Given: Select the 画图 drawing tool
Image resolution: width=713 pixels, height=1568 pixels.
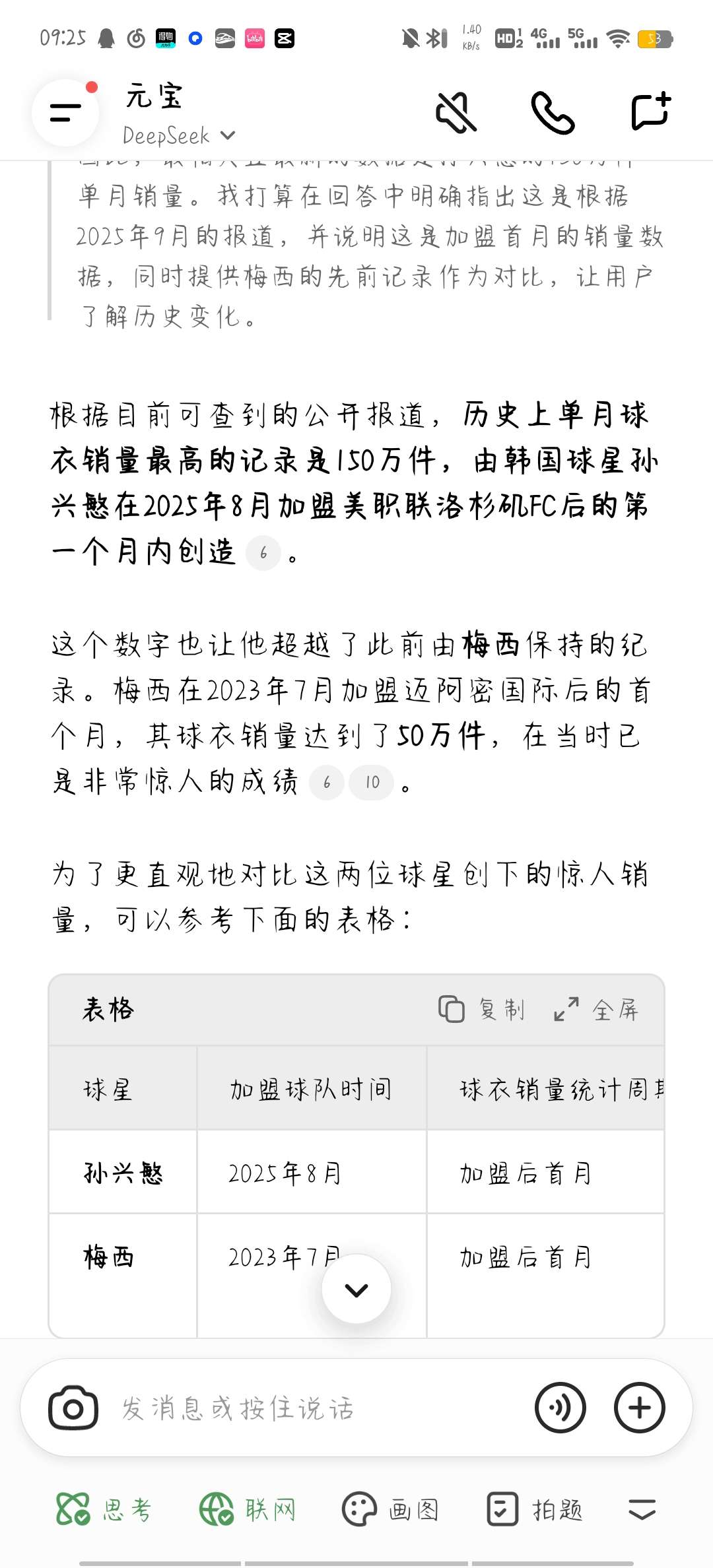Looking at the screenshot, I should pos(390,1510).
